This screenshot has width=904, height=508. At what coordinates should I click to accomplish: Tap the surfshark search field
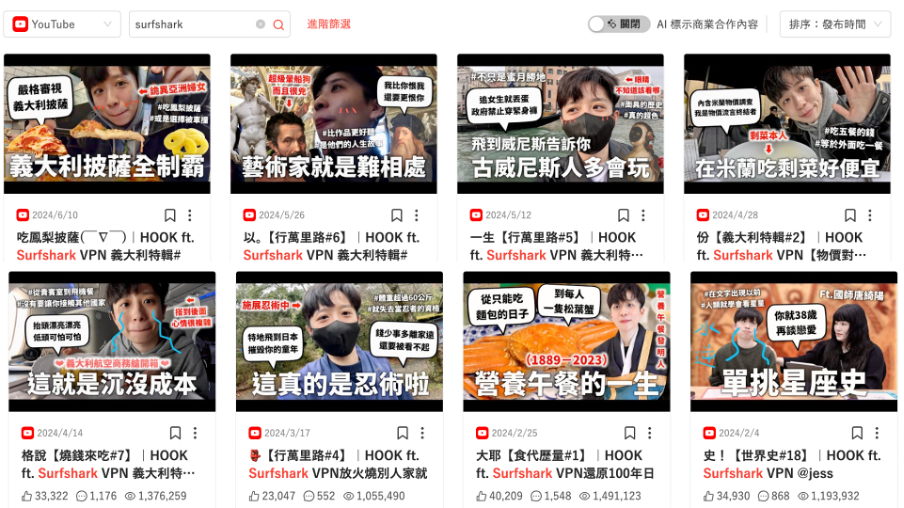point(192,24)
